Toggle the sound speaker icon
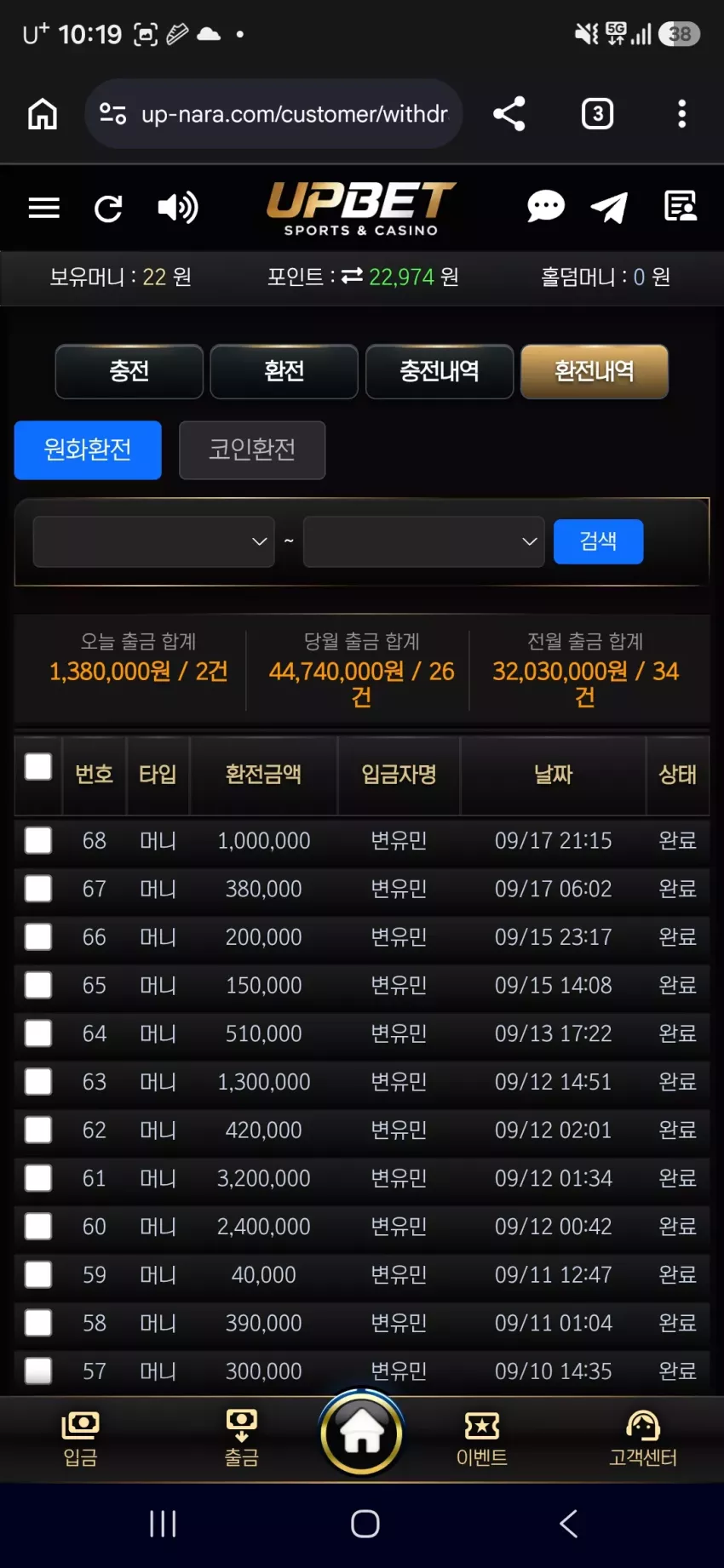Image resolution: width=724 pixels, height=1568 pixels. (x=178, y=207)
